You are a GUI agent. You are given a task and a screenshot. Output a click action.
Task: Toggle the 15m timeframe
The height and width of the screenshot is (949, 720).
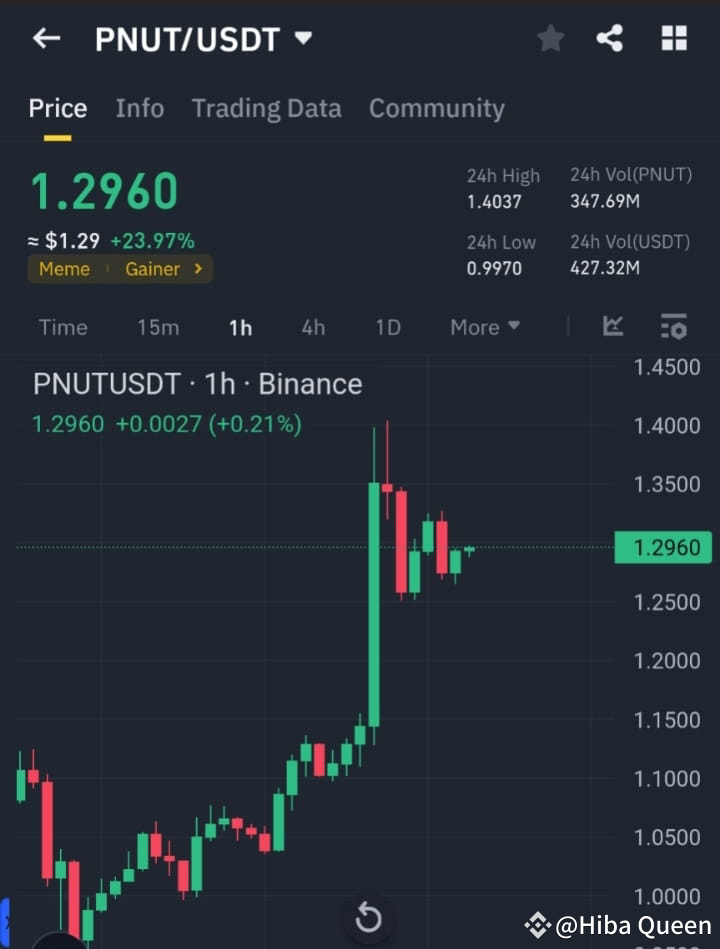(x=158, y=327)
